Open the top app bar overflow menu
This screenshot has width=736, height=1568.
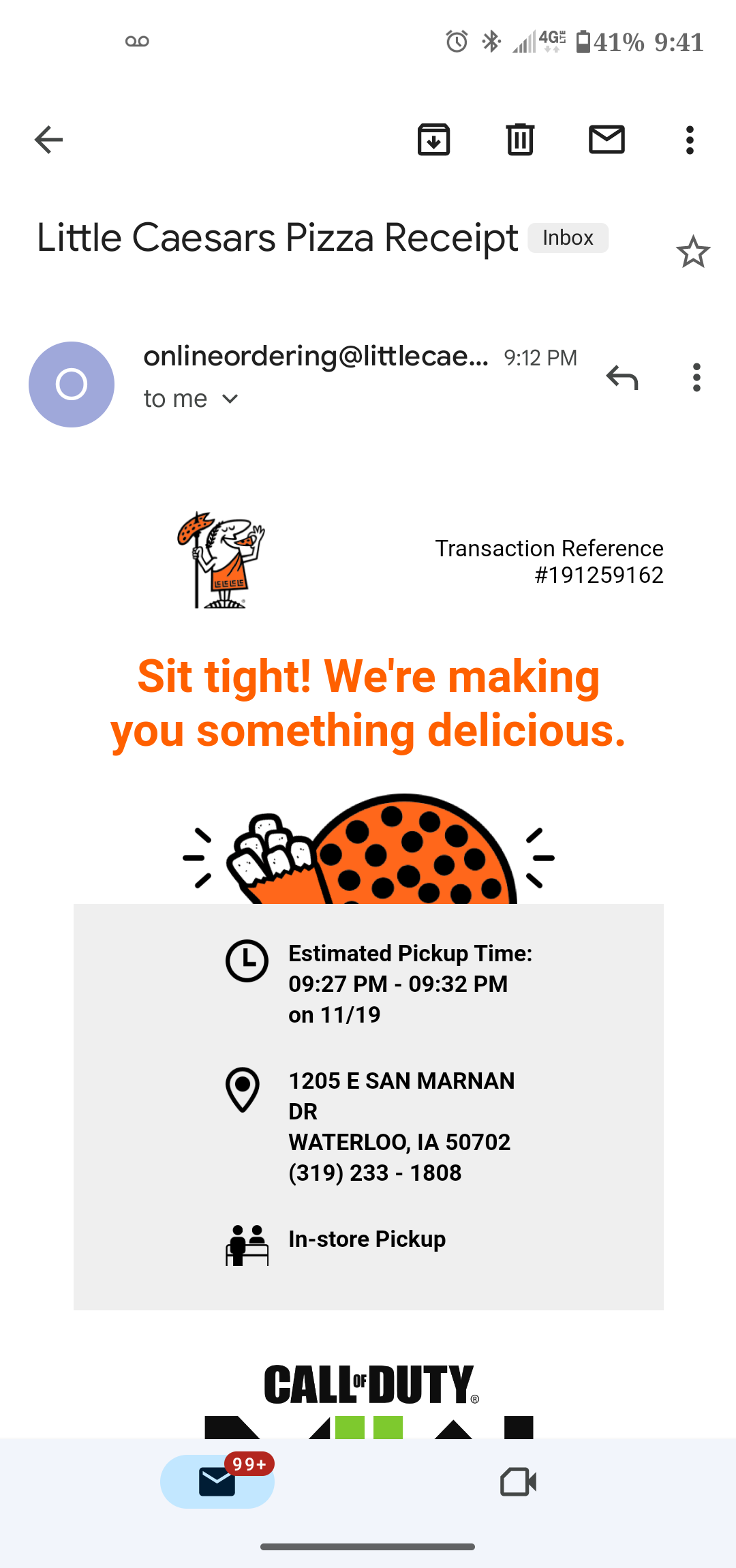pyautogui.click(x=690, y=140)
